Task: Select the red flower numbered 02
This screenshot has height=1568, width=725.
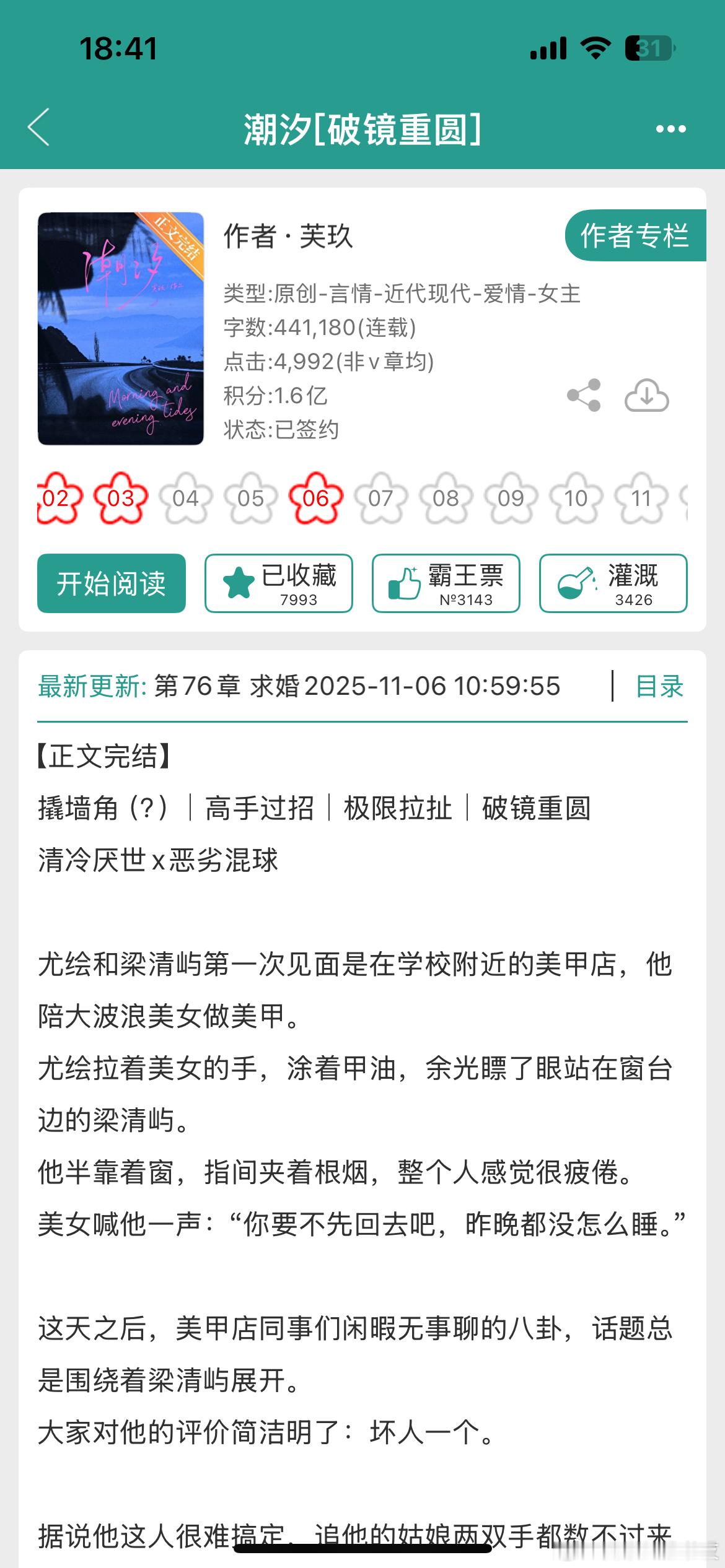Action: pos(58,497)
